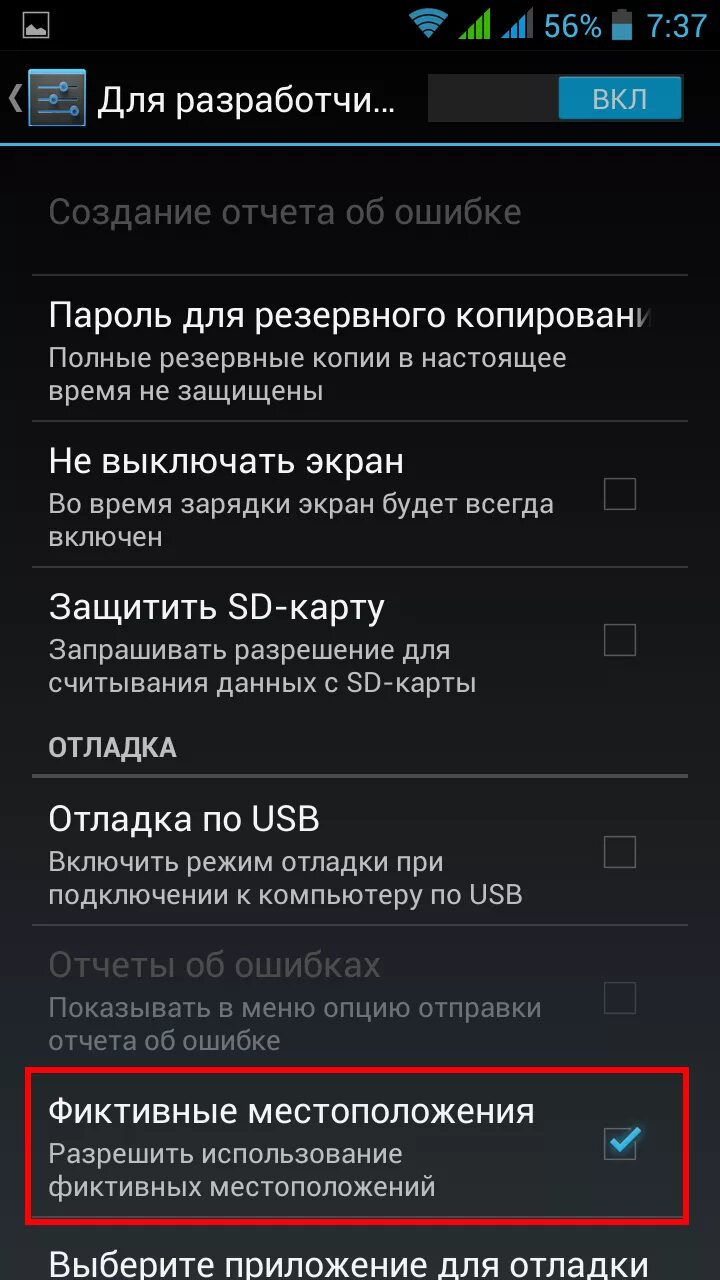
Task: Check the 'Защитить SD-карту' option
Action: coord(622,640)
